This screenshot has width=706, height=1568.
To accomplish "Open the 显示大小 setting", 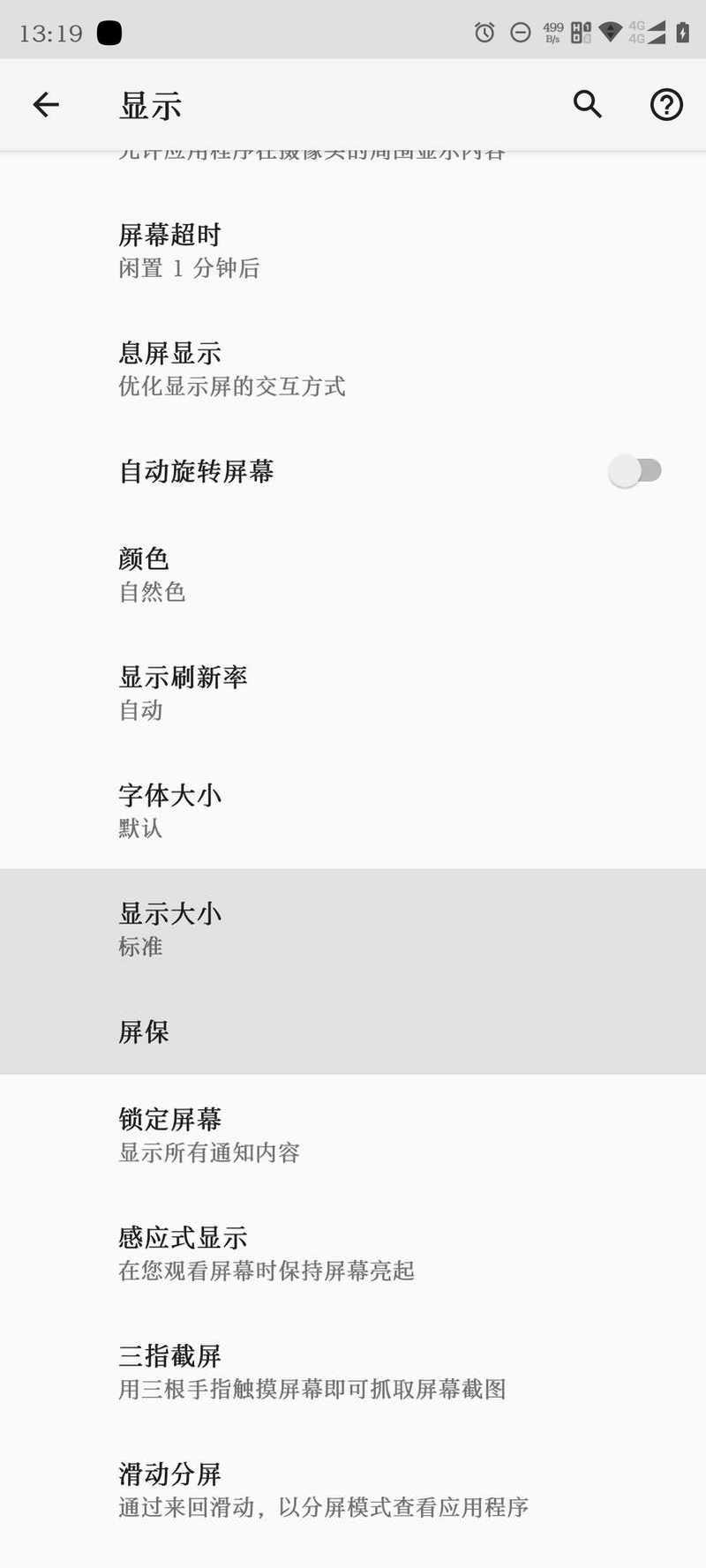I will coord(353,929).
